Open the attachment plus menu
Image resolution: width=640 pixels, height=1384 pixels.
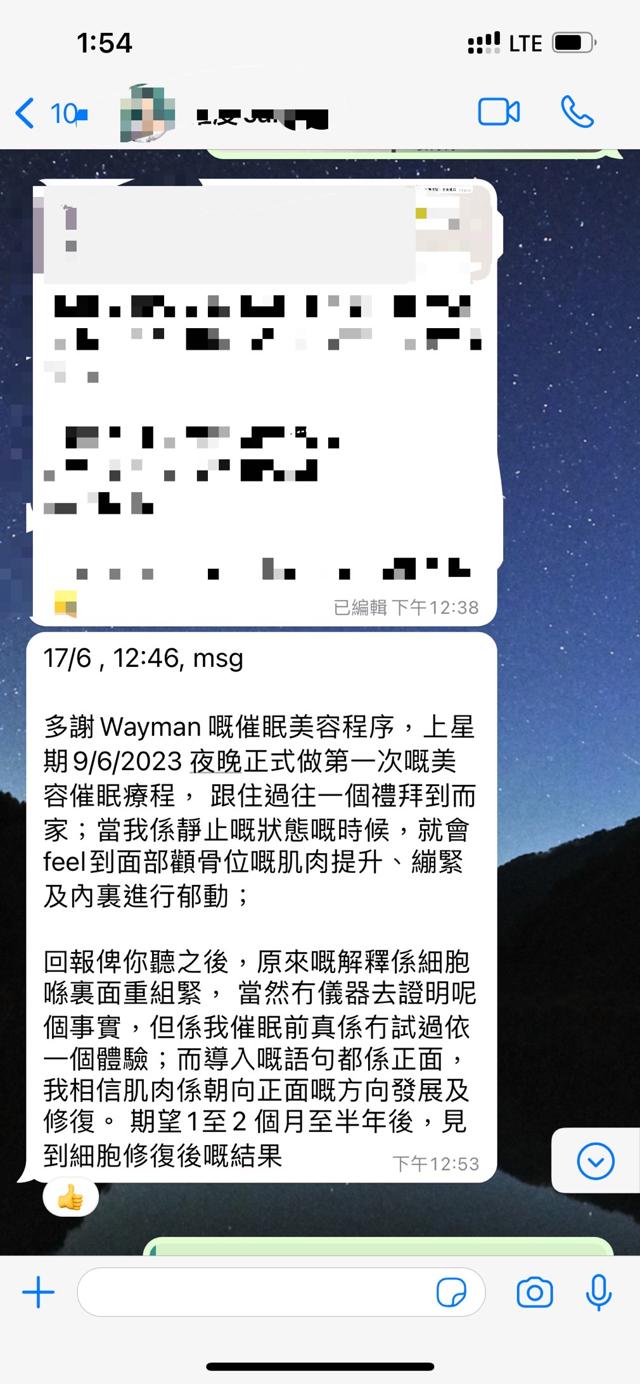click(38, 1293)
